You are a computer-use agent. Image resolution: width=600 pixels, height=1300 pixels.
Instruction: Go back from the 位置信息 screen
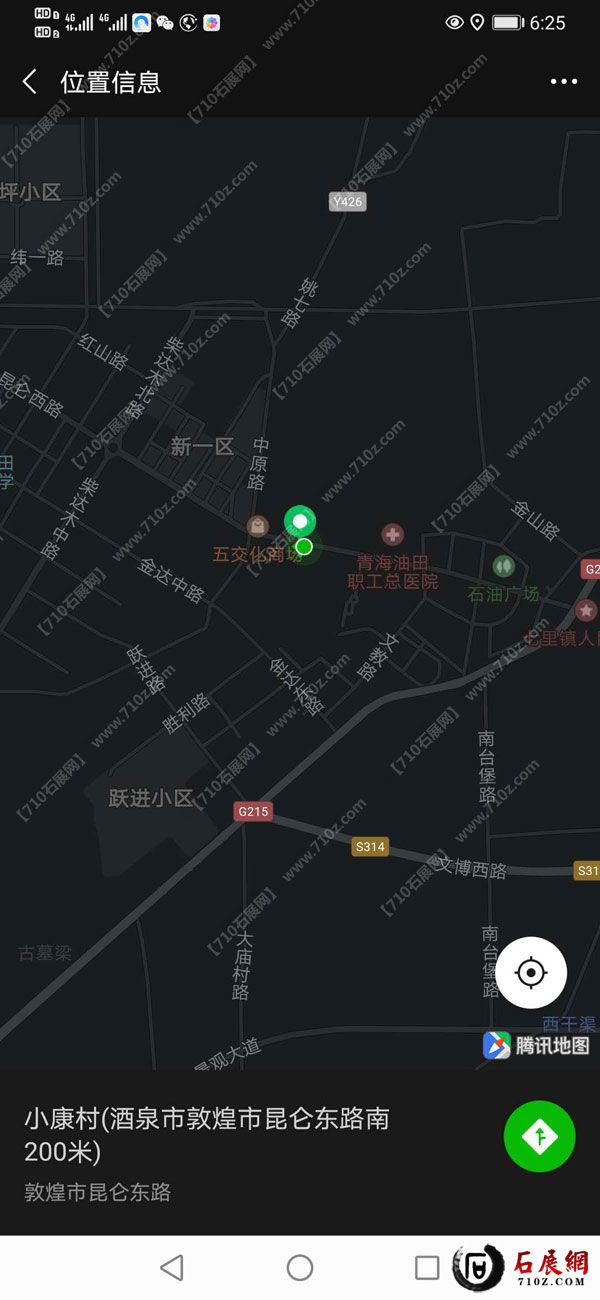click(x=30, y=82)
